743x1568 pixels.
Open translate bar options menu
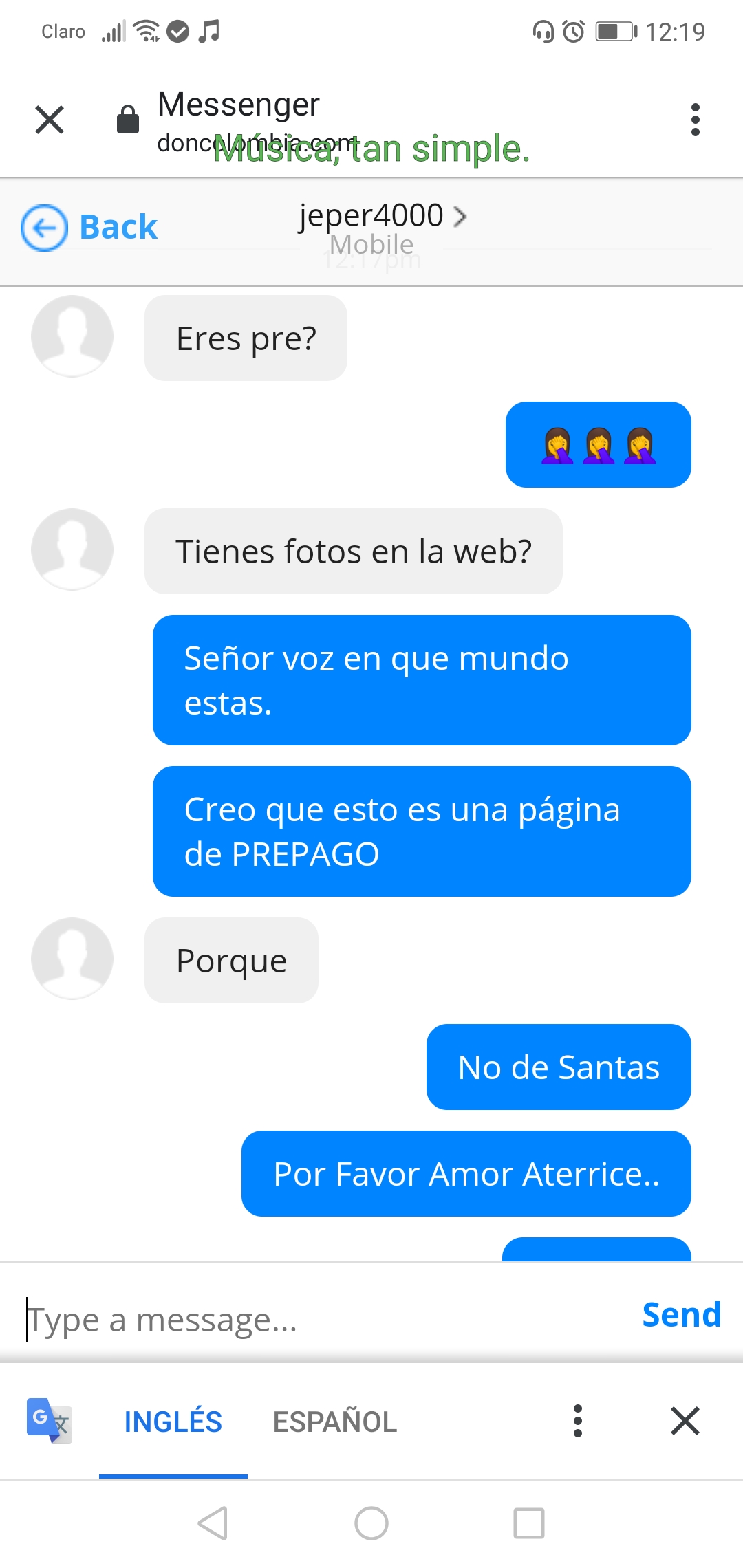[578, 1421]
